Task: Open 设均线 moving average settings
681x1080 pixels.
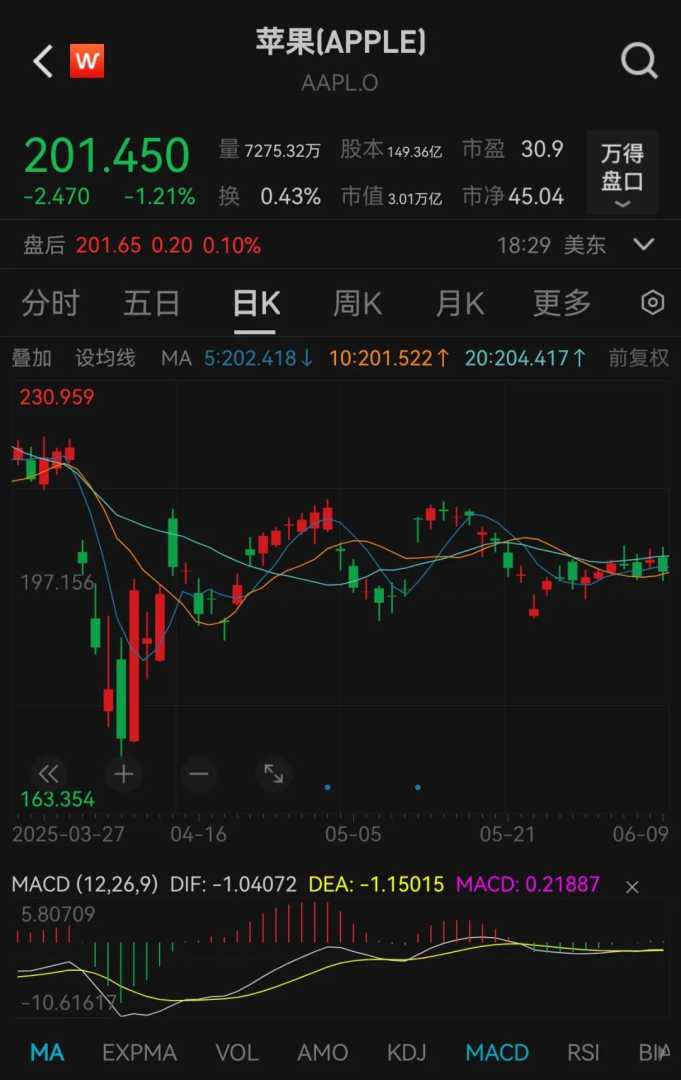Action: click(x=105, y=358)
